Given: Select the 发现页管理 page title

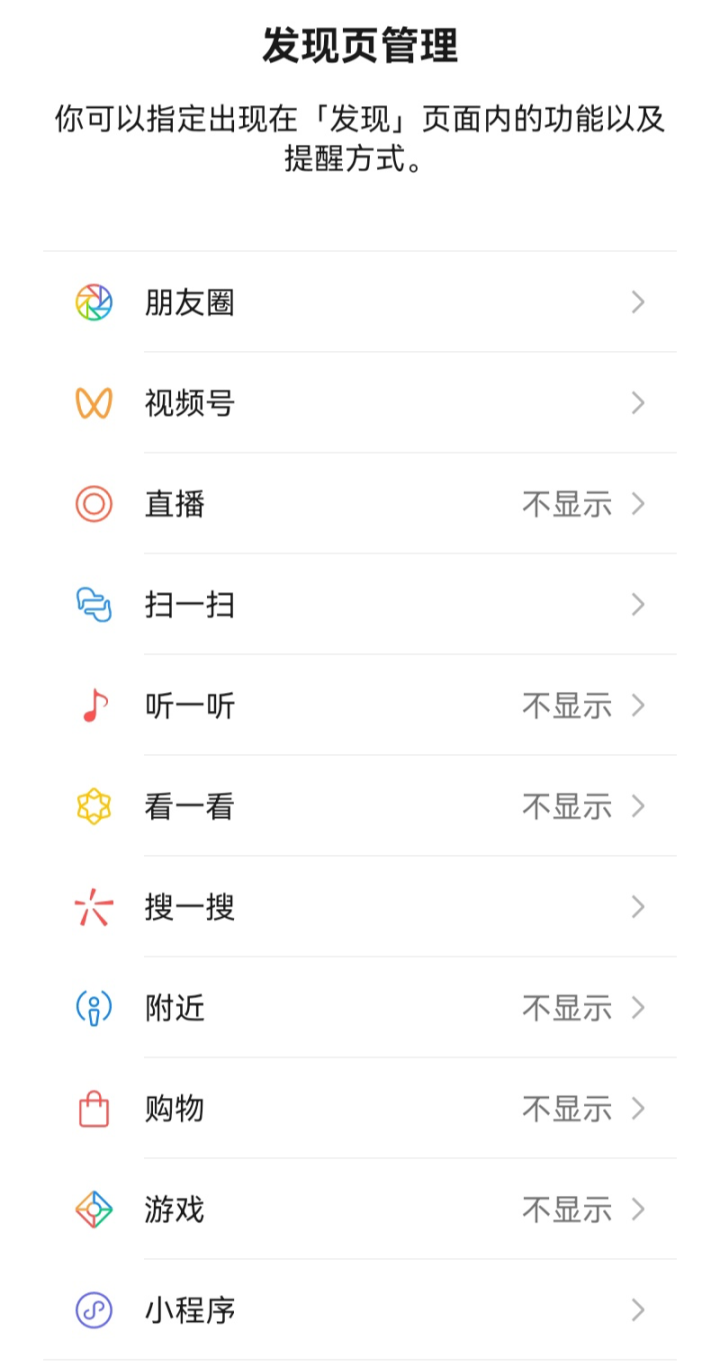Looking at the screenshot, I should 360,44.
